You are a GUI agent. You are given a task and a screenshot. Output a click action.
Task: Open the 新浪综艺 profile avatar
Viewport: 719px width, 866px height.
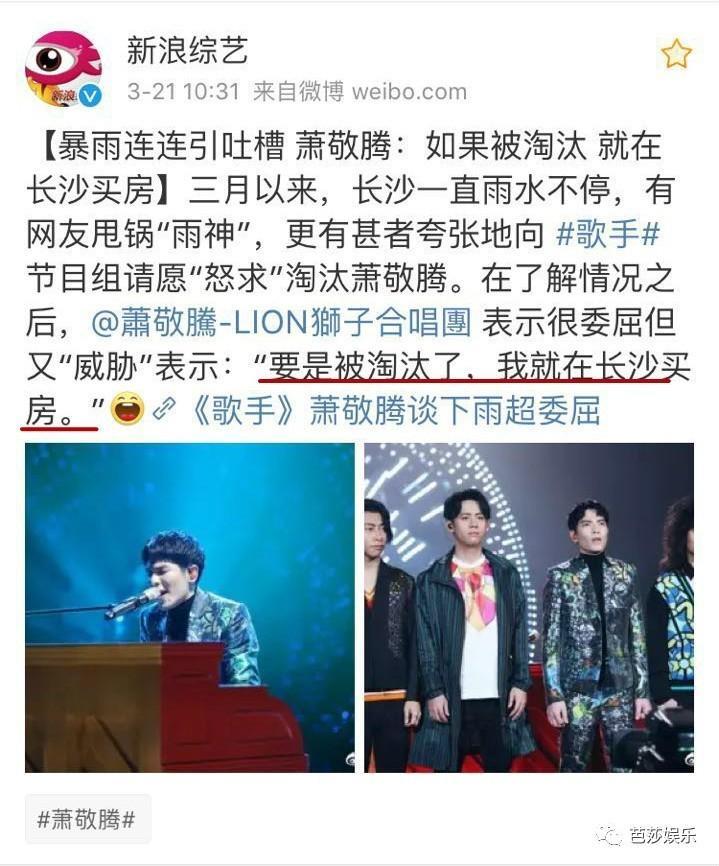pos(62,68)
